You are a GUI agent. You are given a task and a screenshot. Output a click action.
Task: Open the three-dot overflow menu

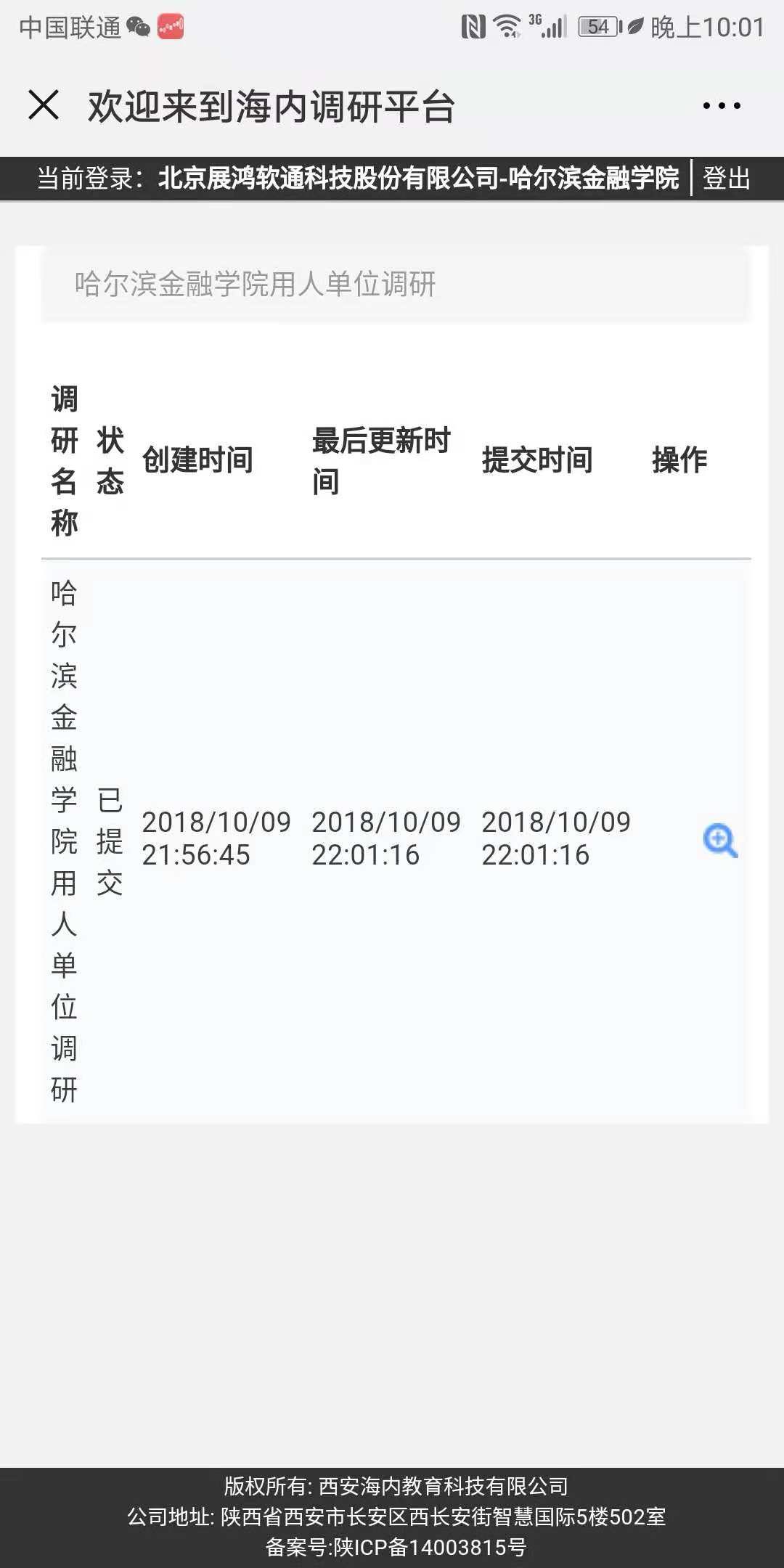point(722,106)
